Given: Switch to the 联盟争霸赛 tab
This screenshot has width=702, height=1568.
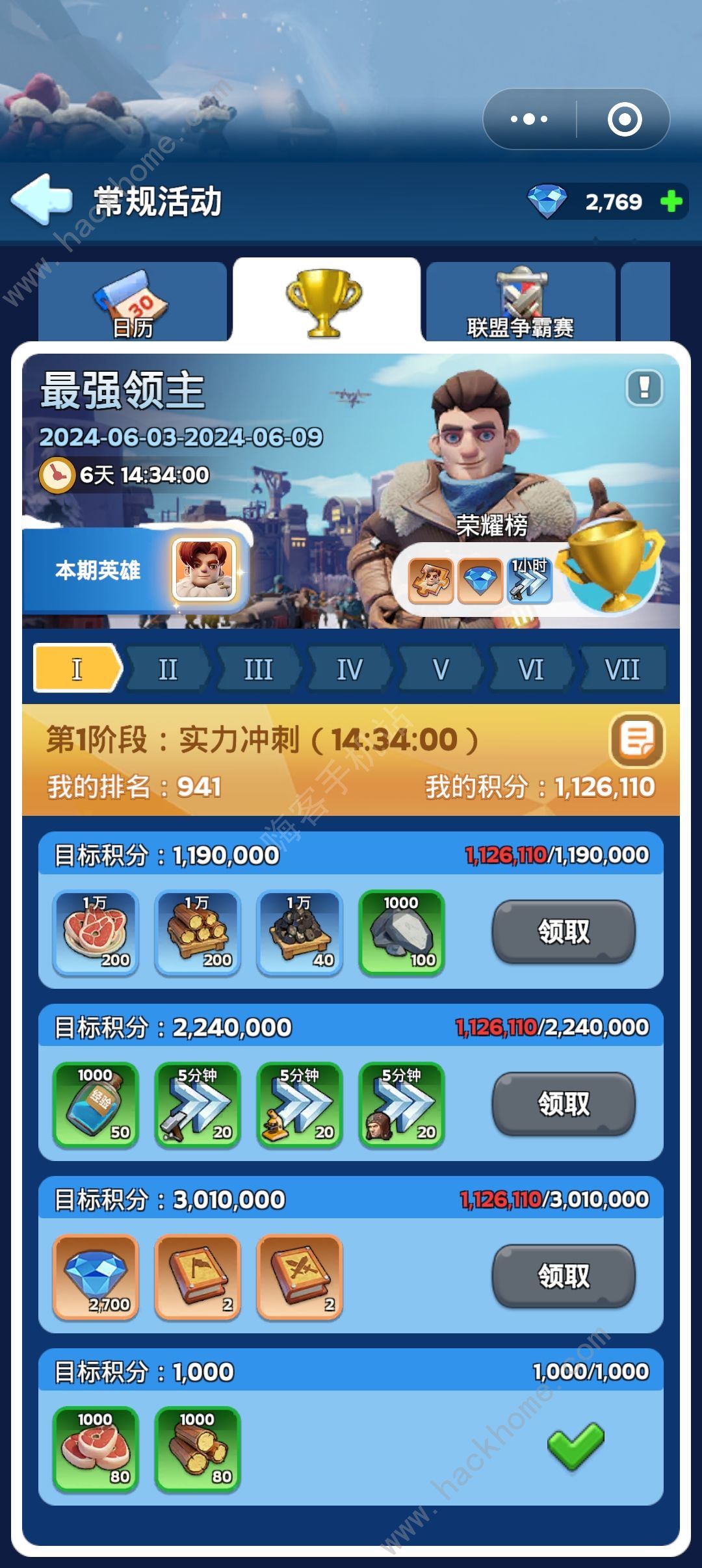Looking at the screenshot, I should pos(520,302).
